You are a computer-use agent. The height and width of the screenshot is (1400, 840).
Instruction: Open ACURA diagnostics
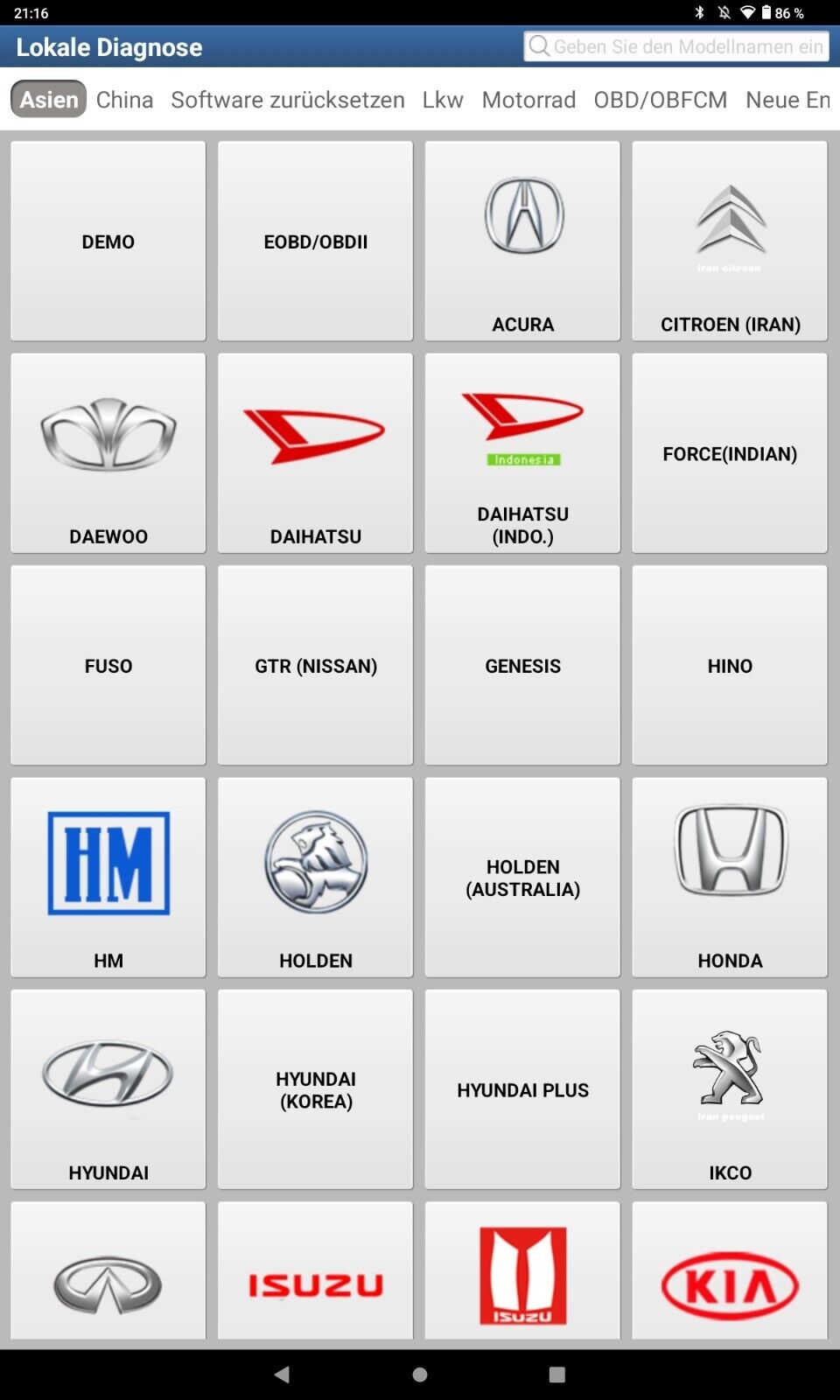(522, 241)
